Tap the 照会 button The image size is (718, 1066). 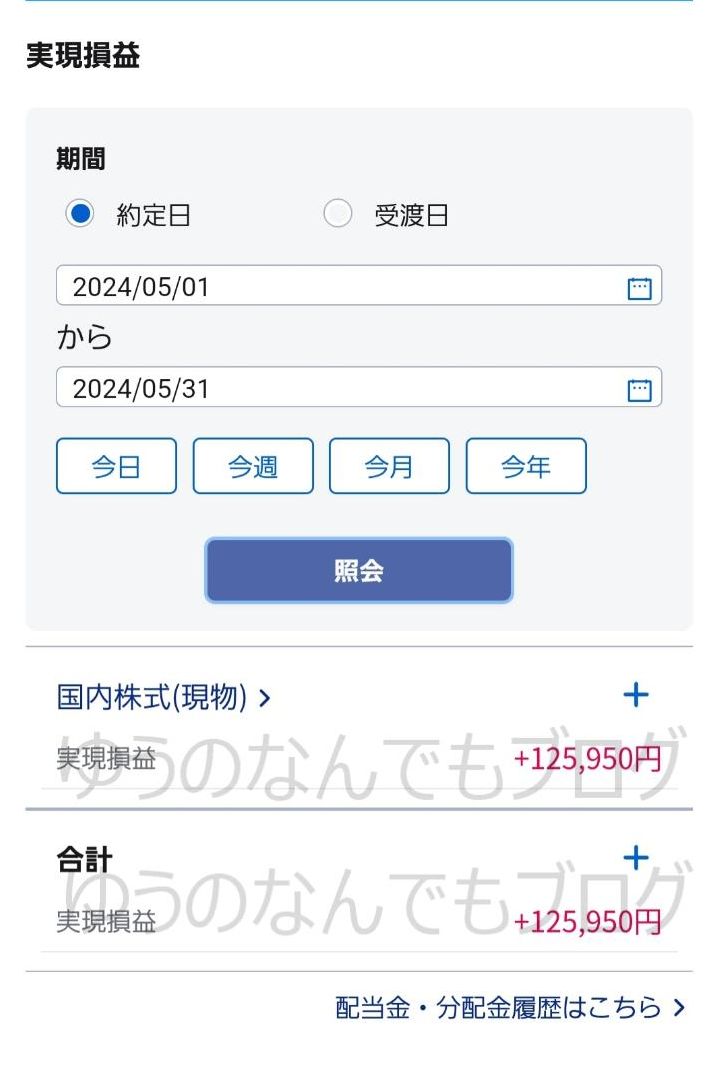pyautogui.click(x=359, y=571)
